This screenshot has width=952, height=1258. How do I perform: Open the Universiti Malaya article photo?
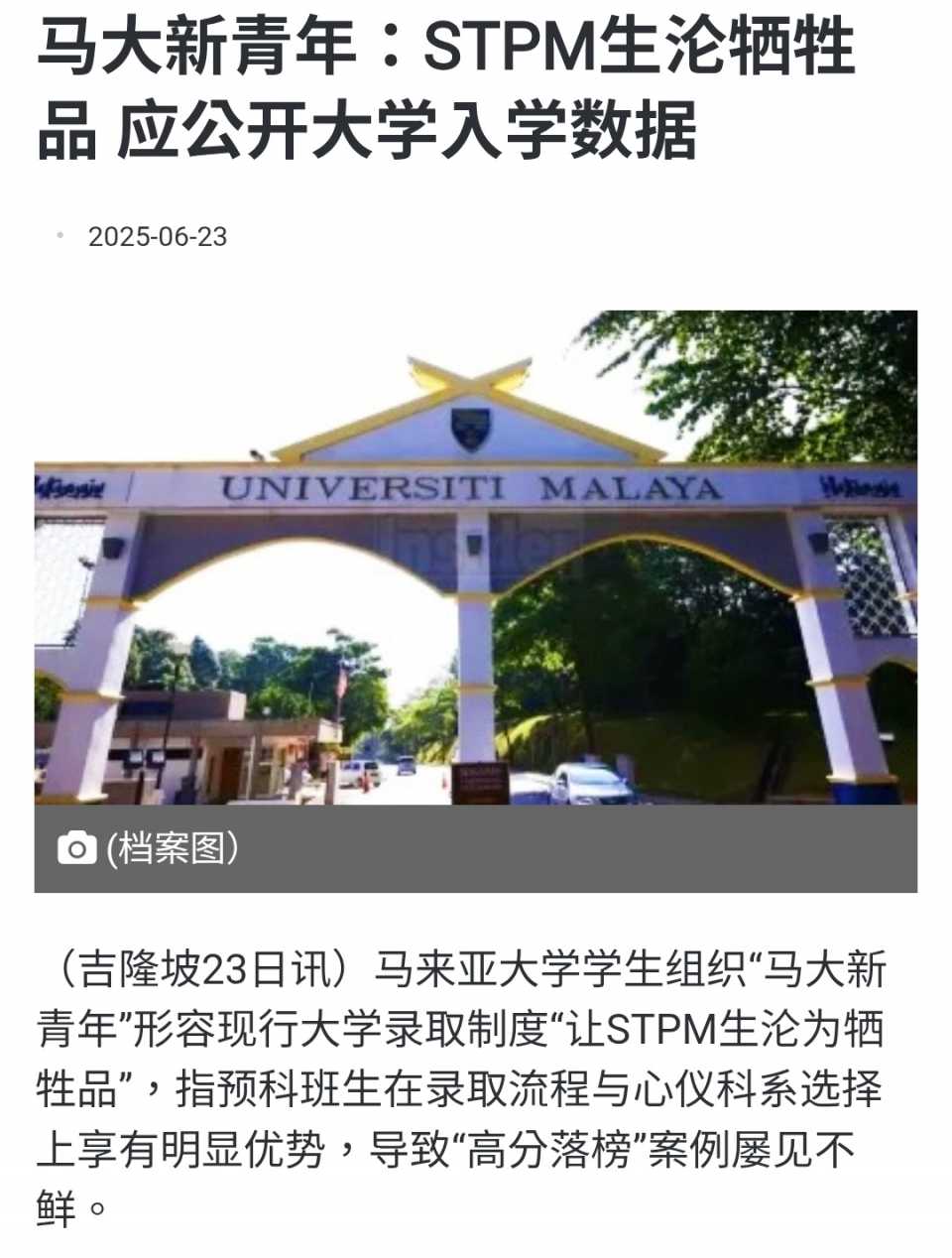(x=476, y=558)
